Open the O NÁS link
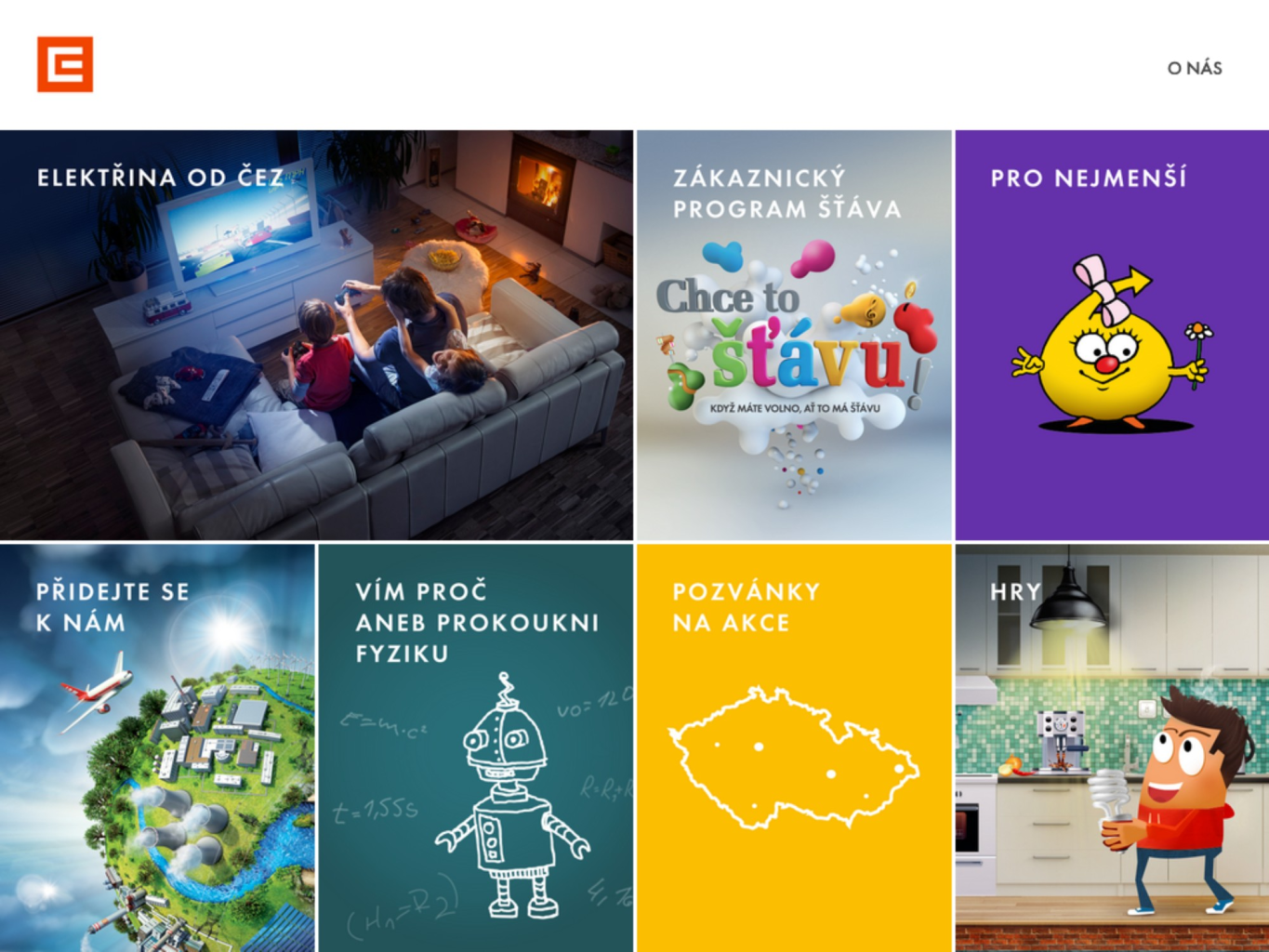This screenshot has height=952, width=1269. 1194,68
